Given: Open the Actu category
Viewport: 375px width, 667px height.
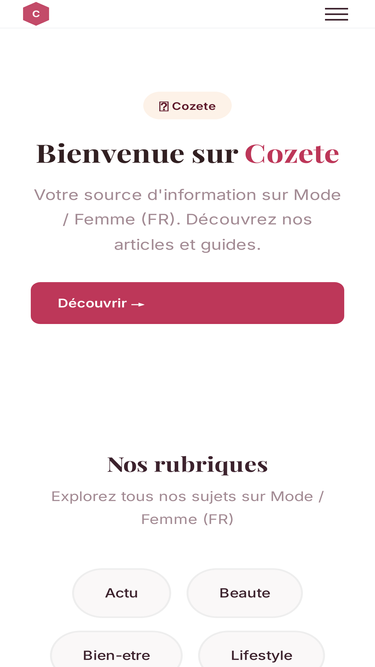Looking at the screenshot, I should (x=122, y=593).
